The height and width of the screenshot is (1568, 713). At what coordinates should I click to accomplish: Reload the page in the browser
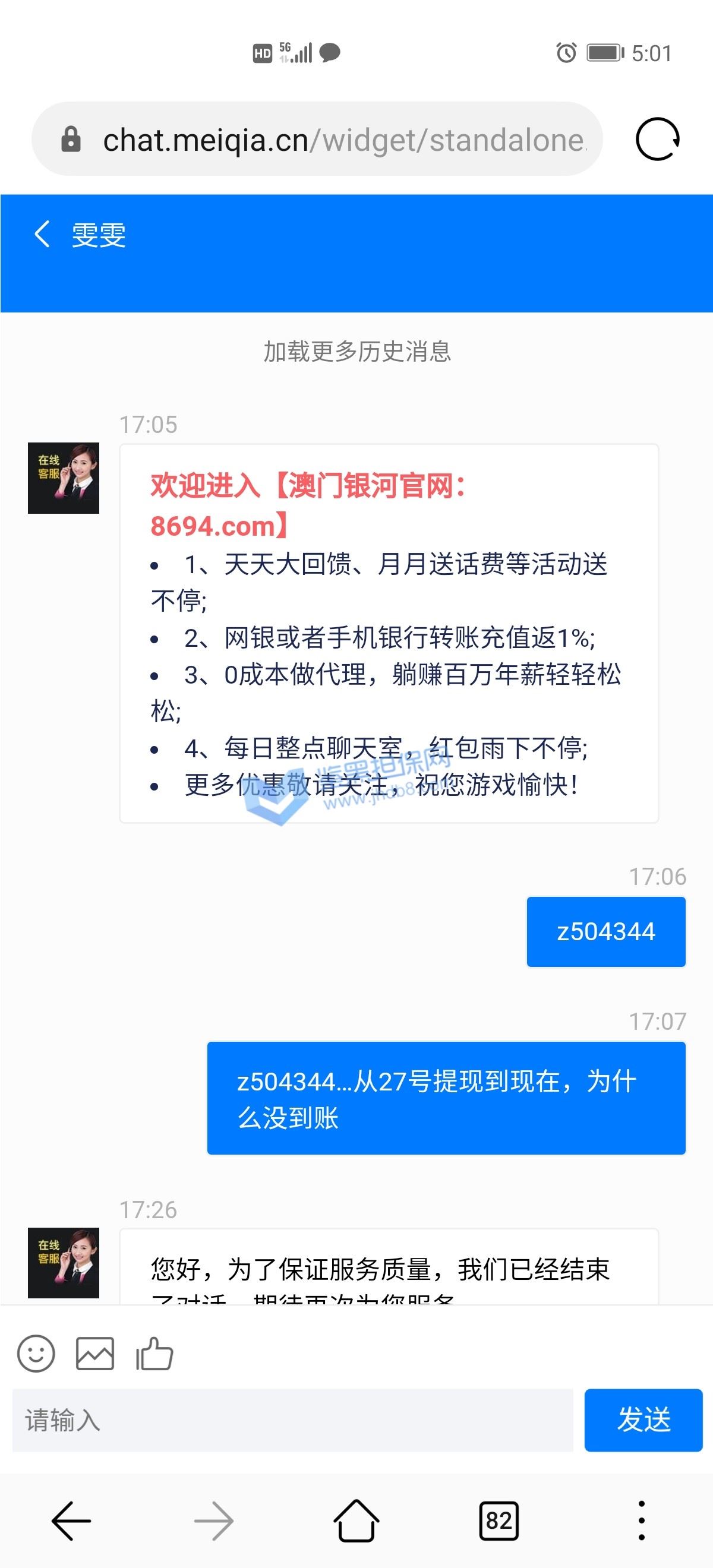click(x=658, y=139)
